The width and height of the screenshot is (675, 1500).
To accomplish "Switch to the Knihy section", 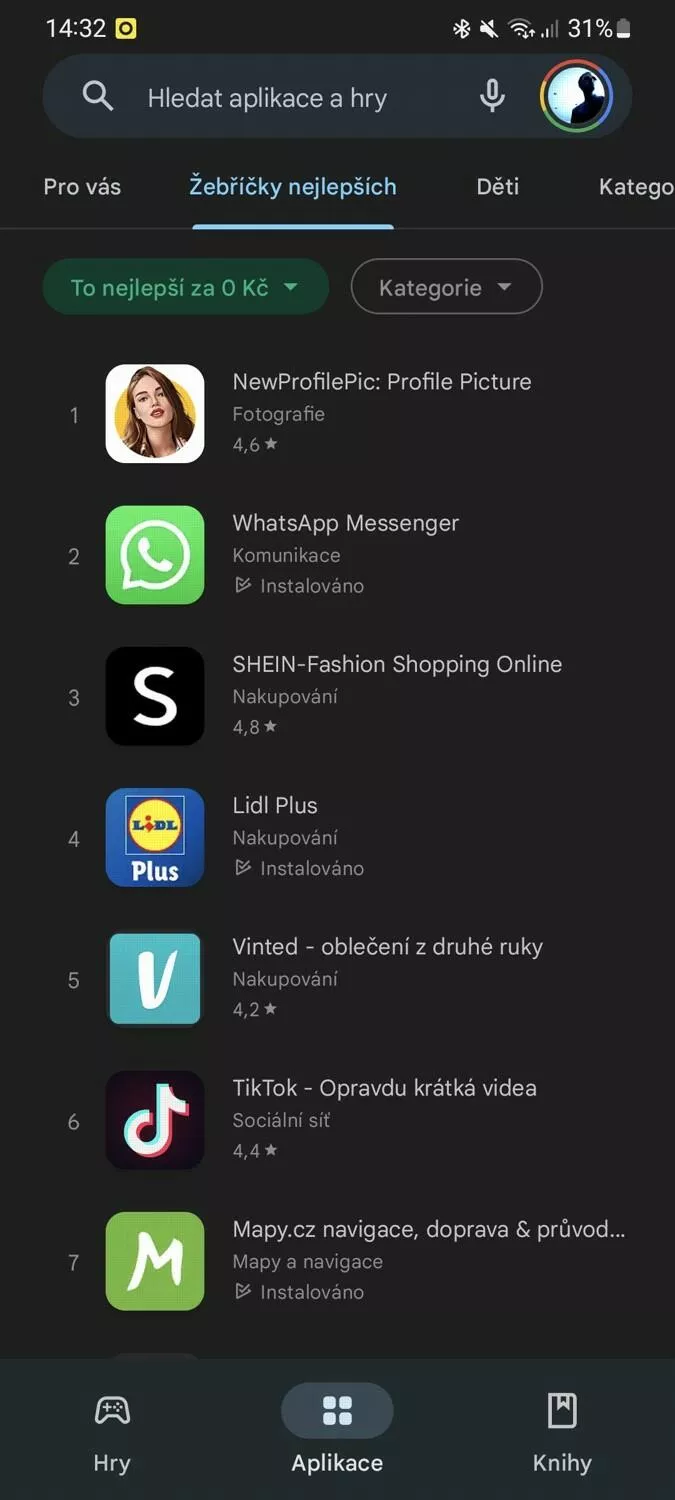I will tap(562, 1432).
